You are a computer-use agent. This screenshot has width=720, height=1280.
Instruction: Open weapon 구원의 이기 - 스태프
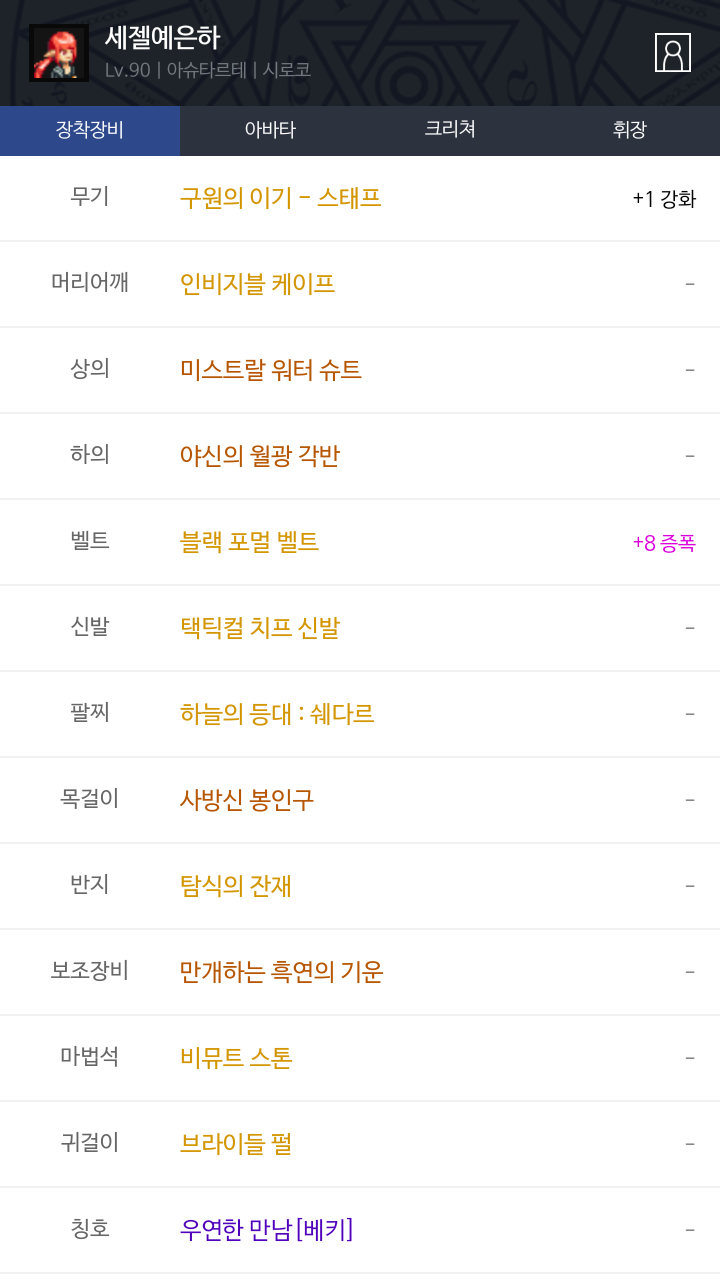(281, 198)
